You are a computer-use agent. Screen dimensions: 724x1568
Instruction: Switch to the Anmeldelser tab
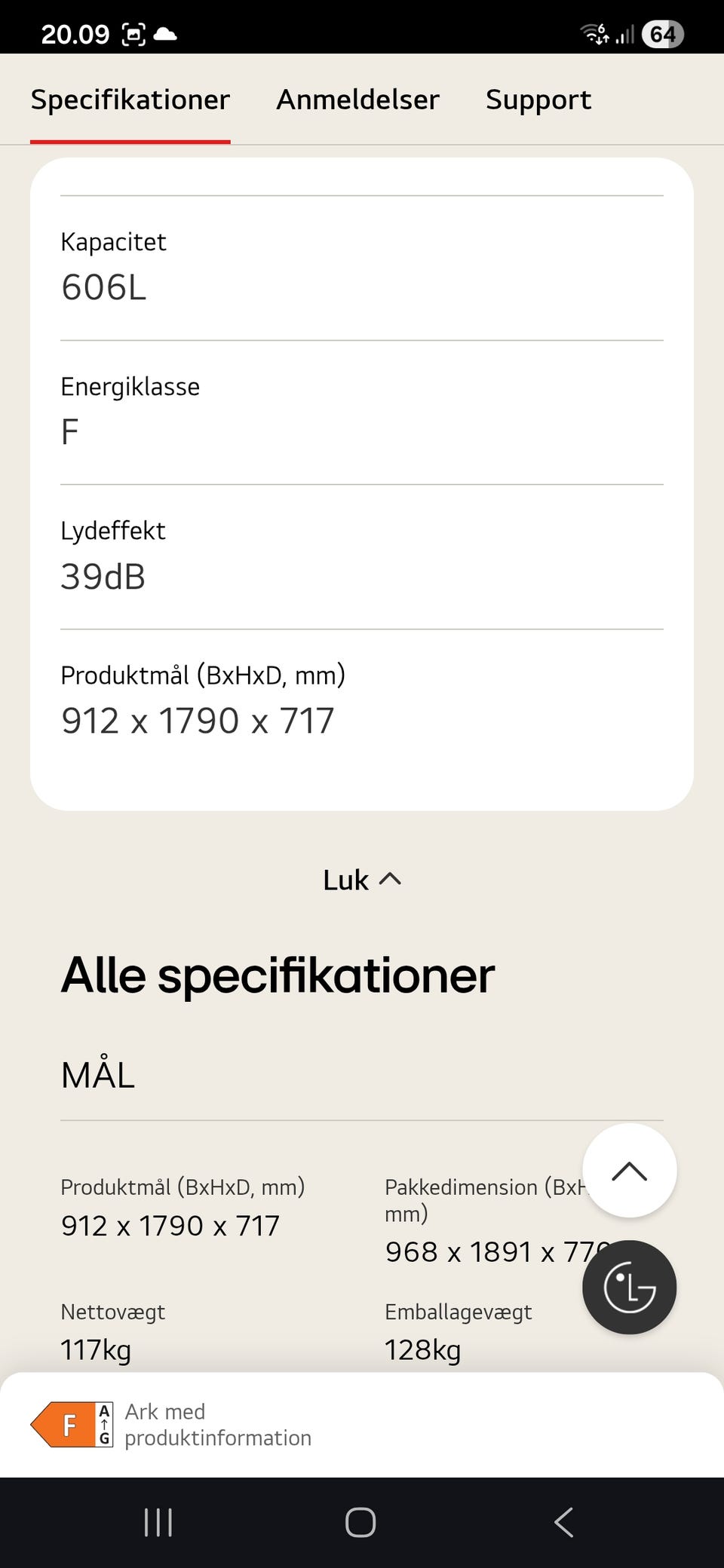[x=357, y=100]
